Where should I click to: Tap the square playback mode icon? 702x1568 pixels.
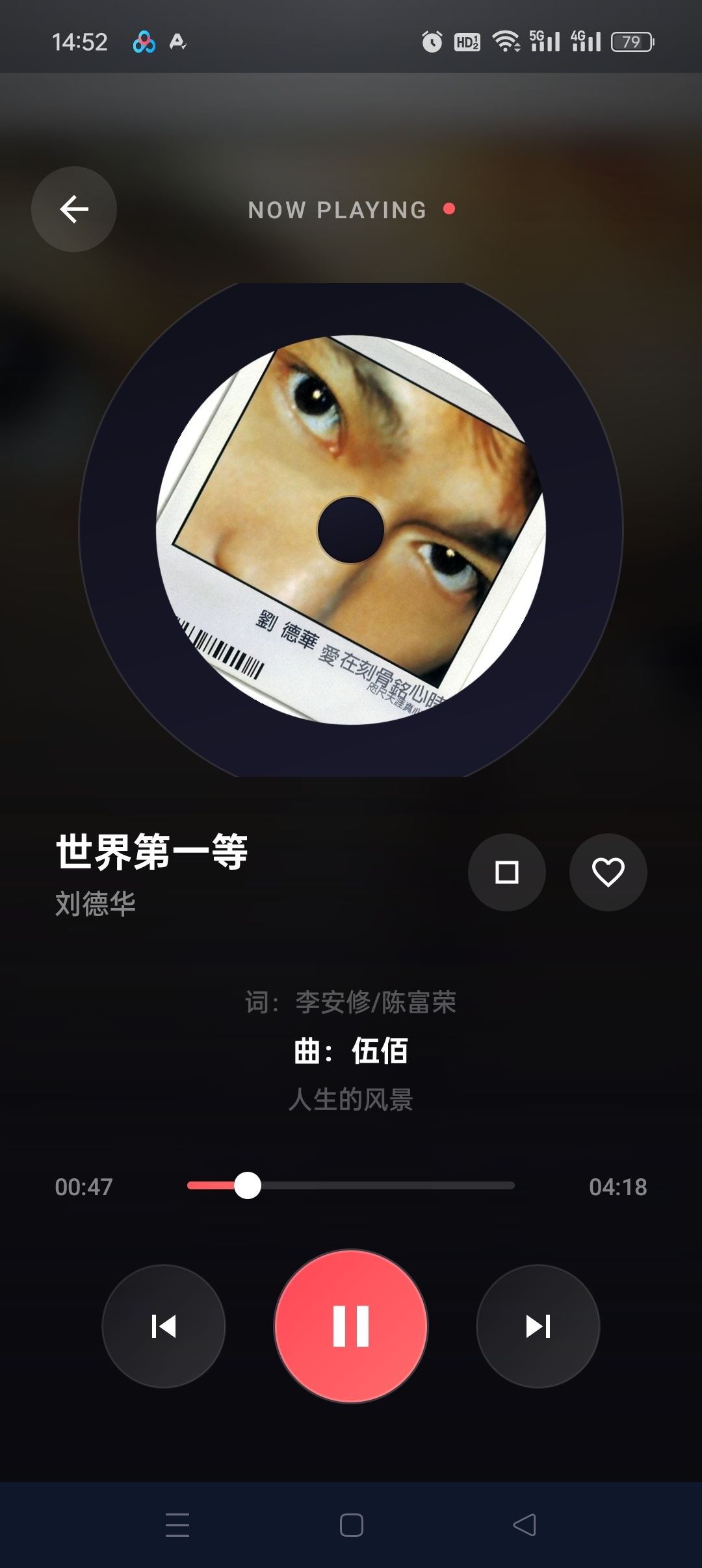pyautogui.click(x=507, y=873)
